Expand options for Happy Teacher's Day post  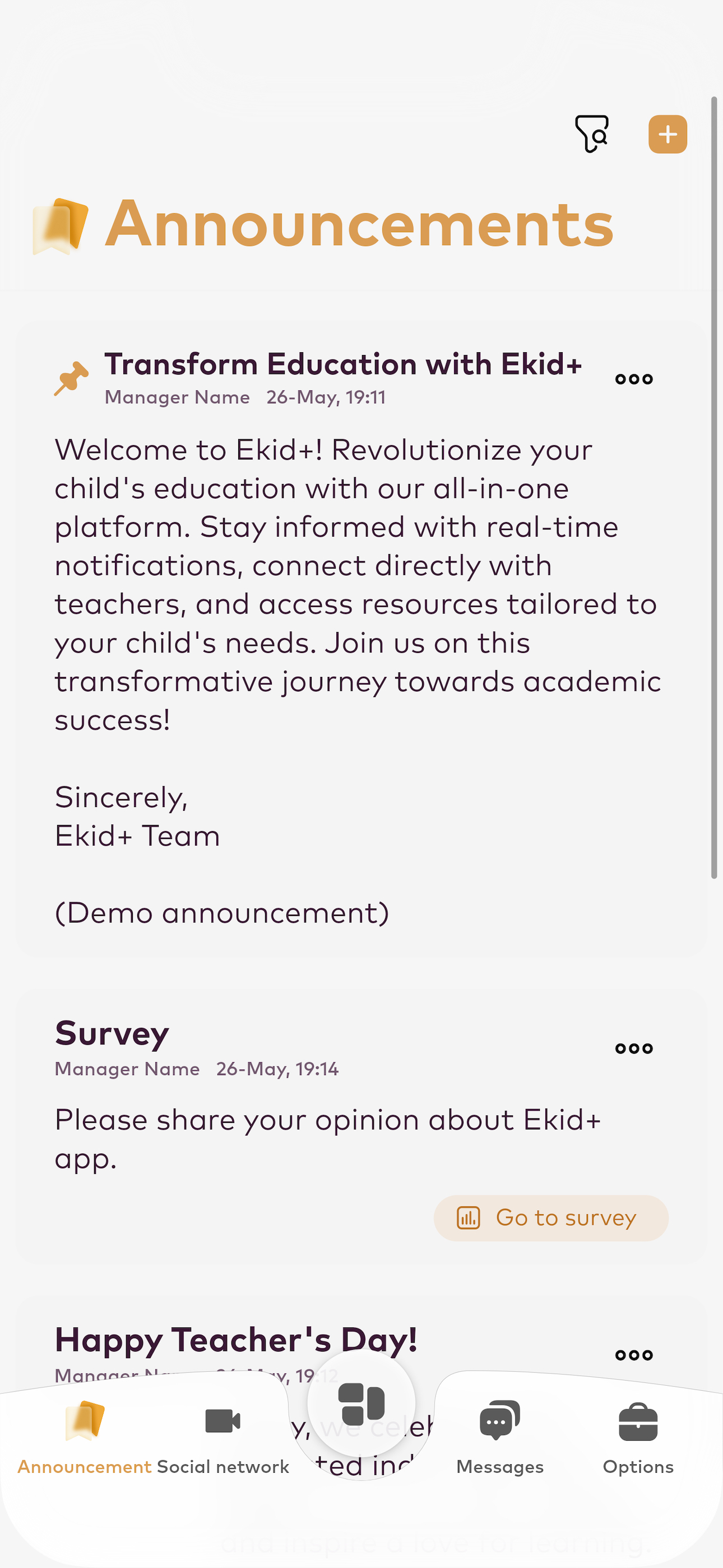[x=633, y=1354]
